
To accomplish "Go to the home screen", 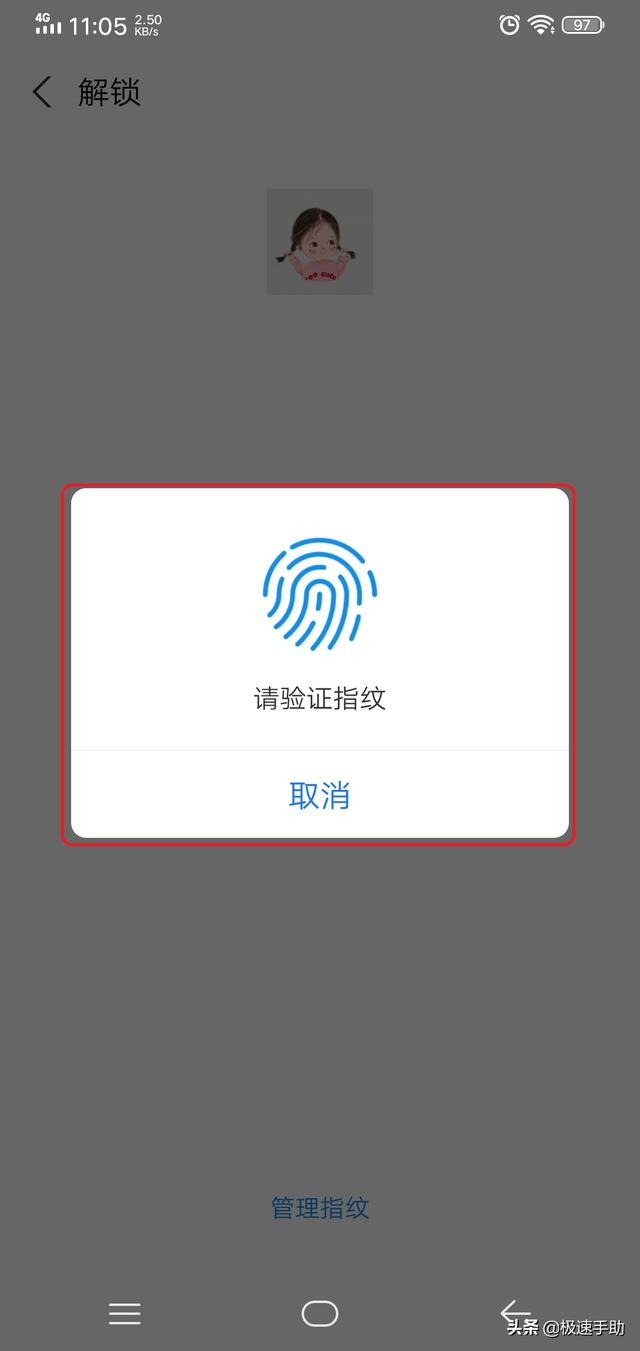I will (x=319, y=1313).
